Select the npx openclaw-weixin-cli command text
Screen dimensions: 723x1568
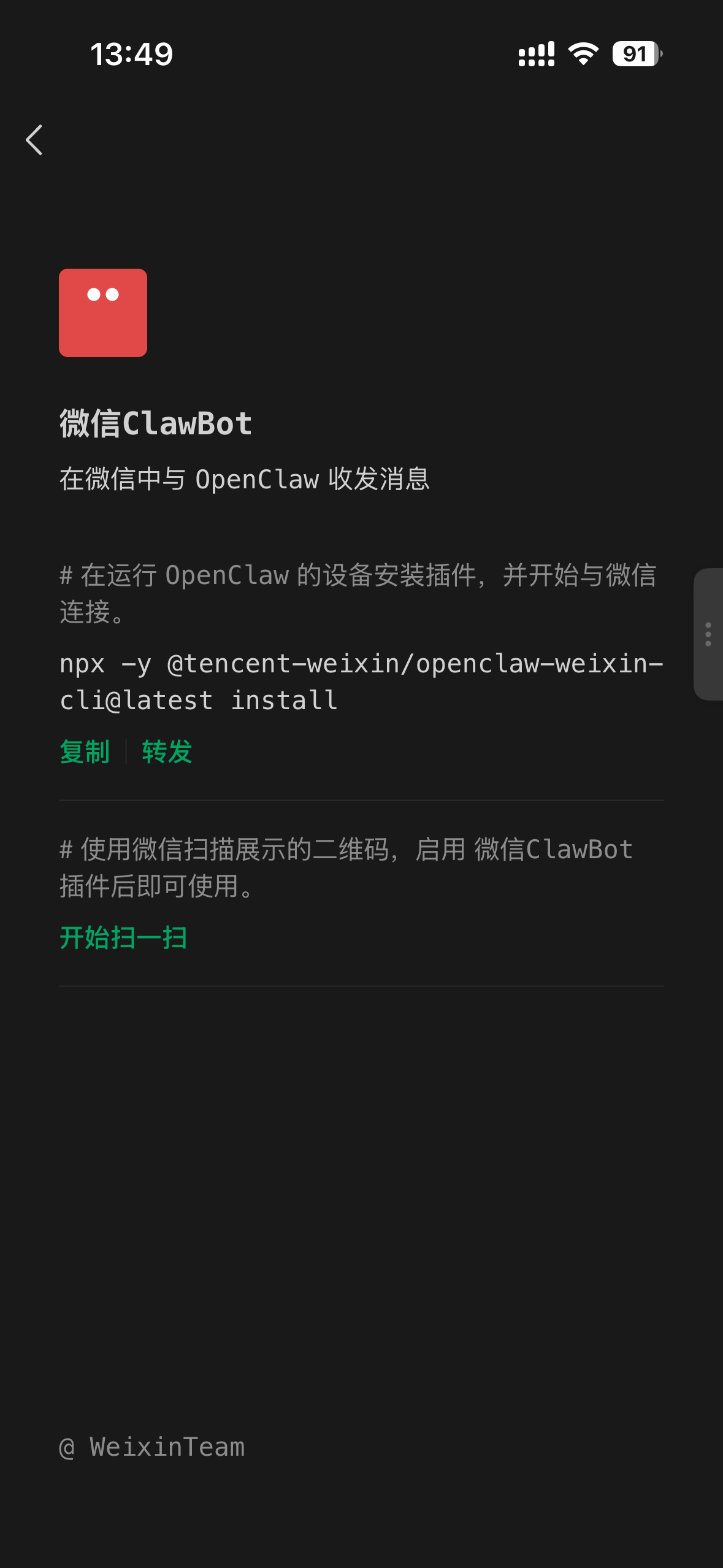point(362,681)
